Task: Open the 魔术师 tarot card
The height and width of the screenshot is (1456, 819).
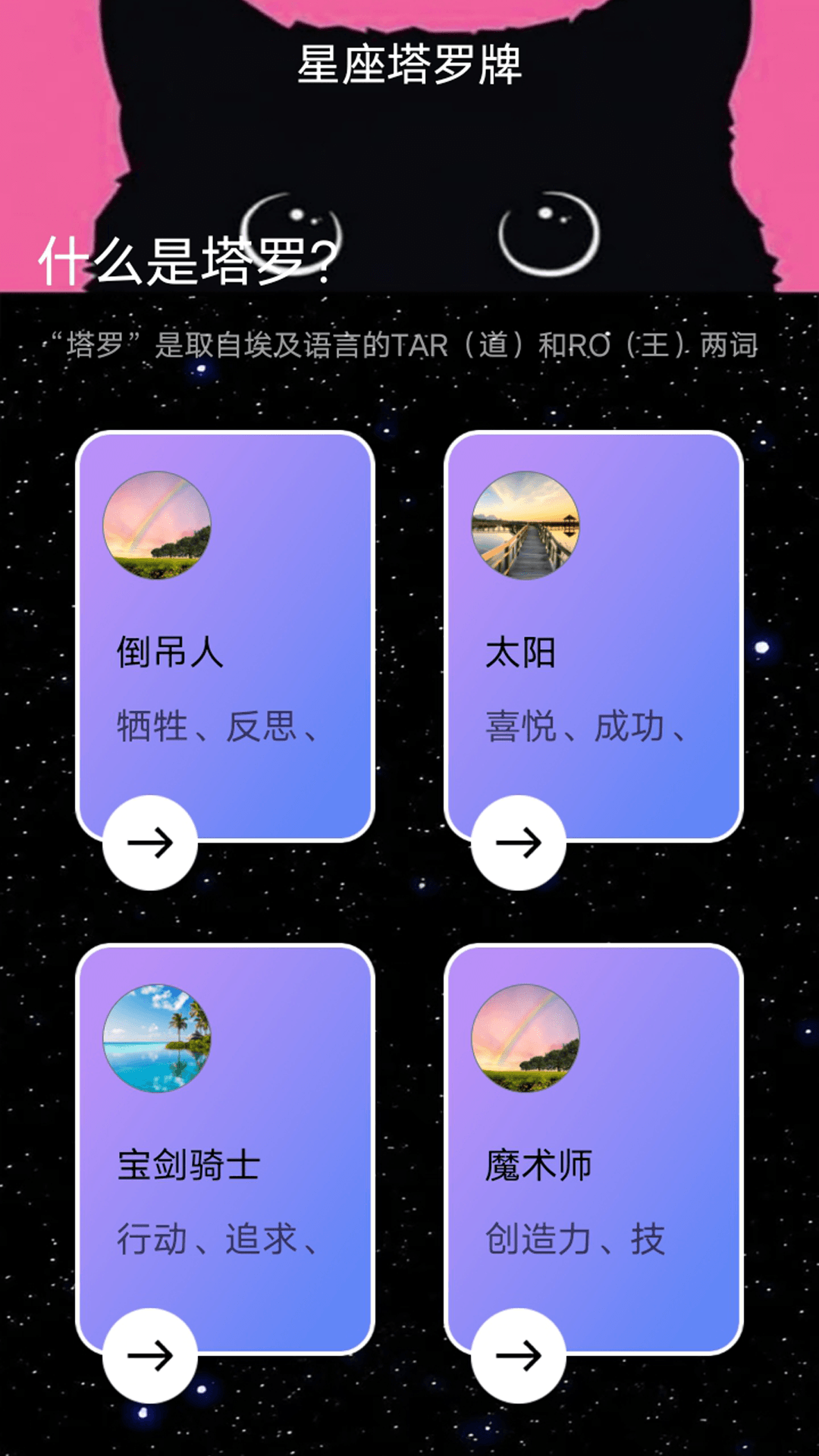Action: pyautogui.click(x=594, y=1148)
